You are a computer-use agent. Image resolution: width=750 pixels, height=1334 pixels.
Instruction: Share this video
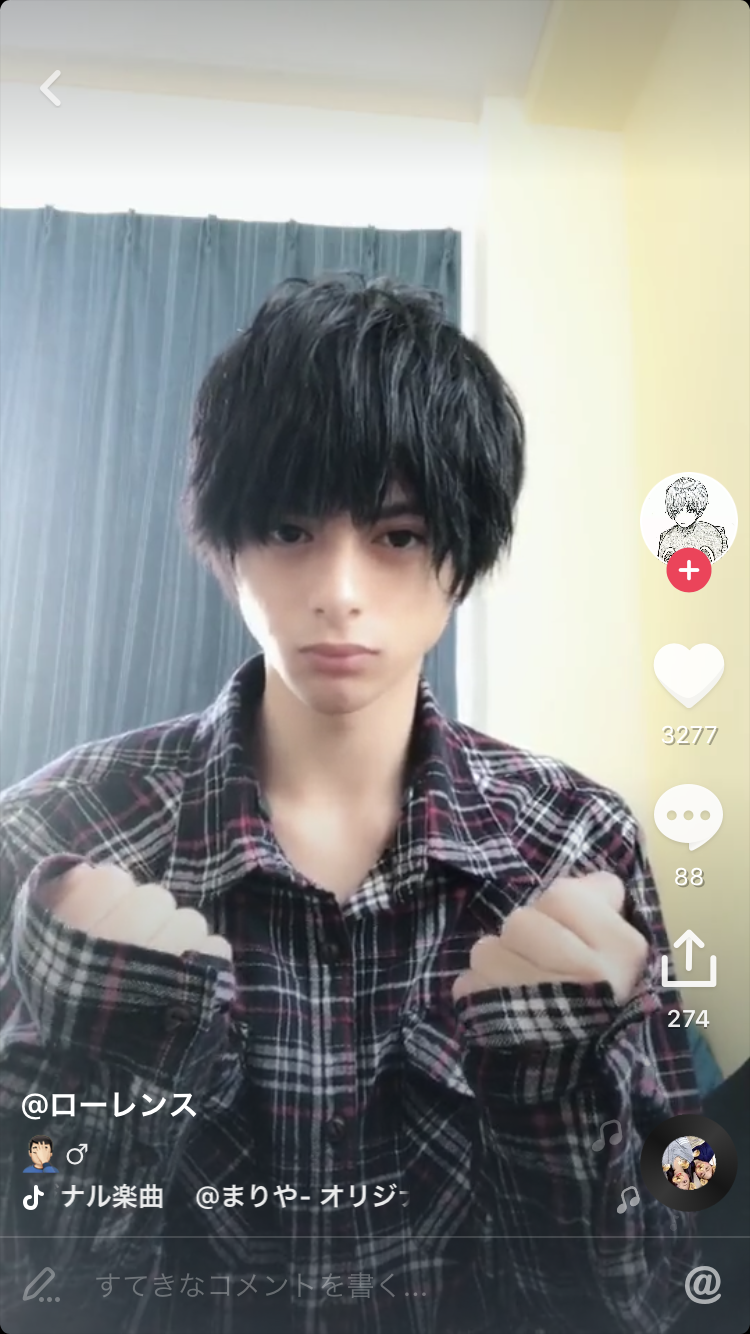coord(688,959)
